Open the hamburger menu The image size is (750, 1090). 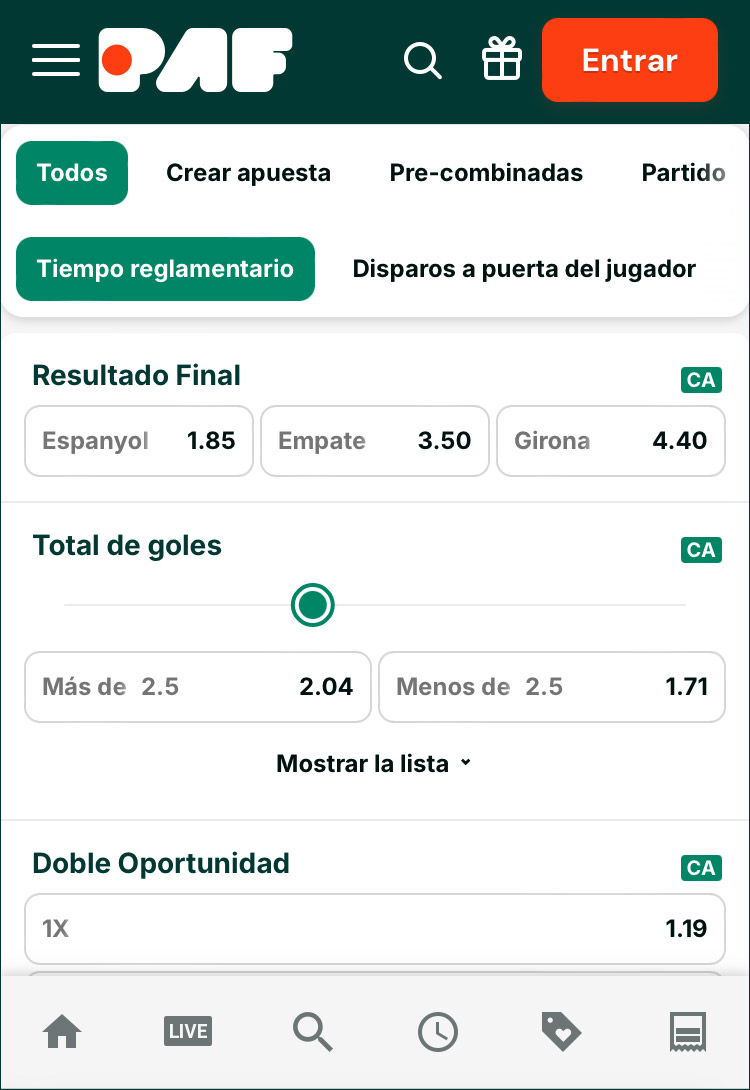point(56,60)
